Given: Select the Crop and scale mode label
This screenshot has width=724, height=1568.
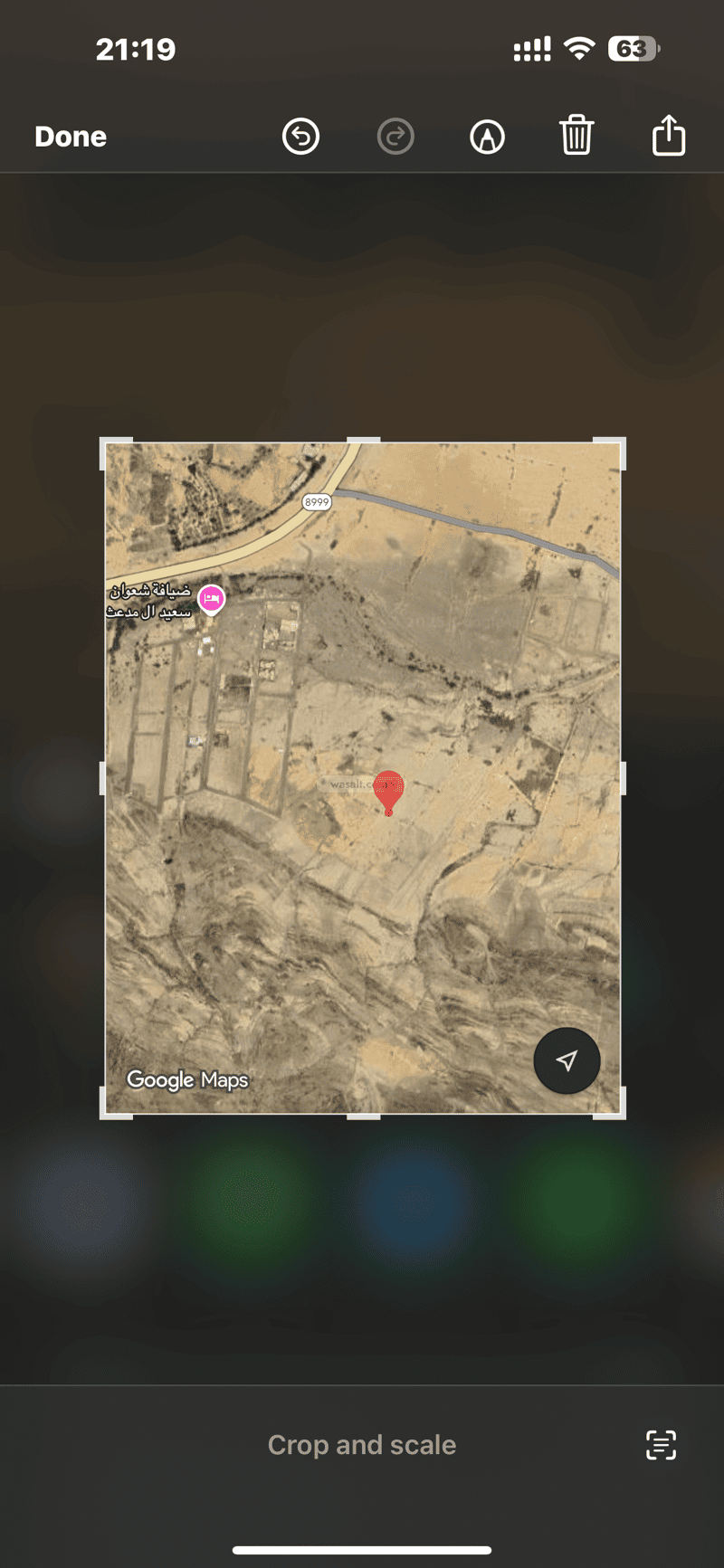Looking at the screenshot, I should pyautogui.click(x=362, y=1444).
